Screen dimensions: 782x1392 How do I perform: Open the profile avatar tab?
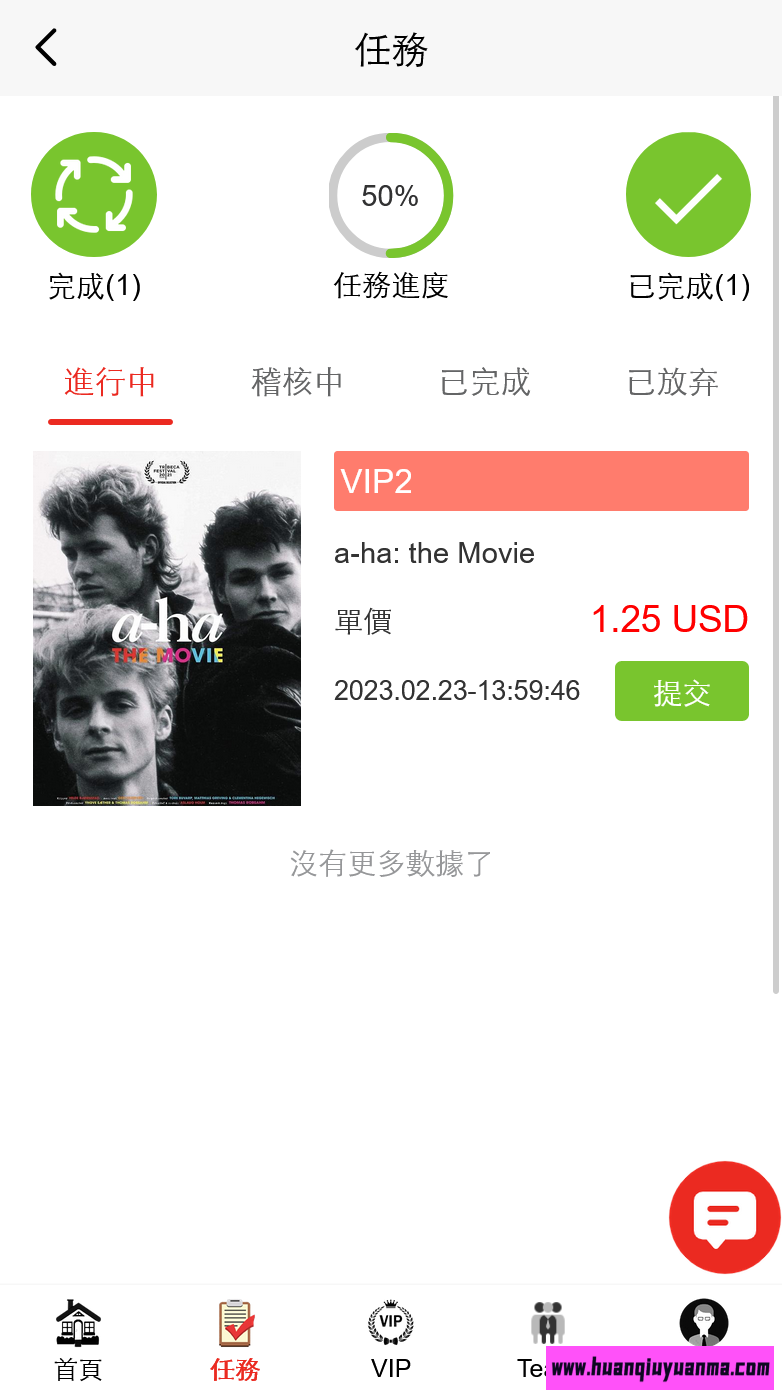click(x=703, y=1322)
